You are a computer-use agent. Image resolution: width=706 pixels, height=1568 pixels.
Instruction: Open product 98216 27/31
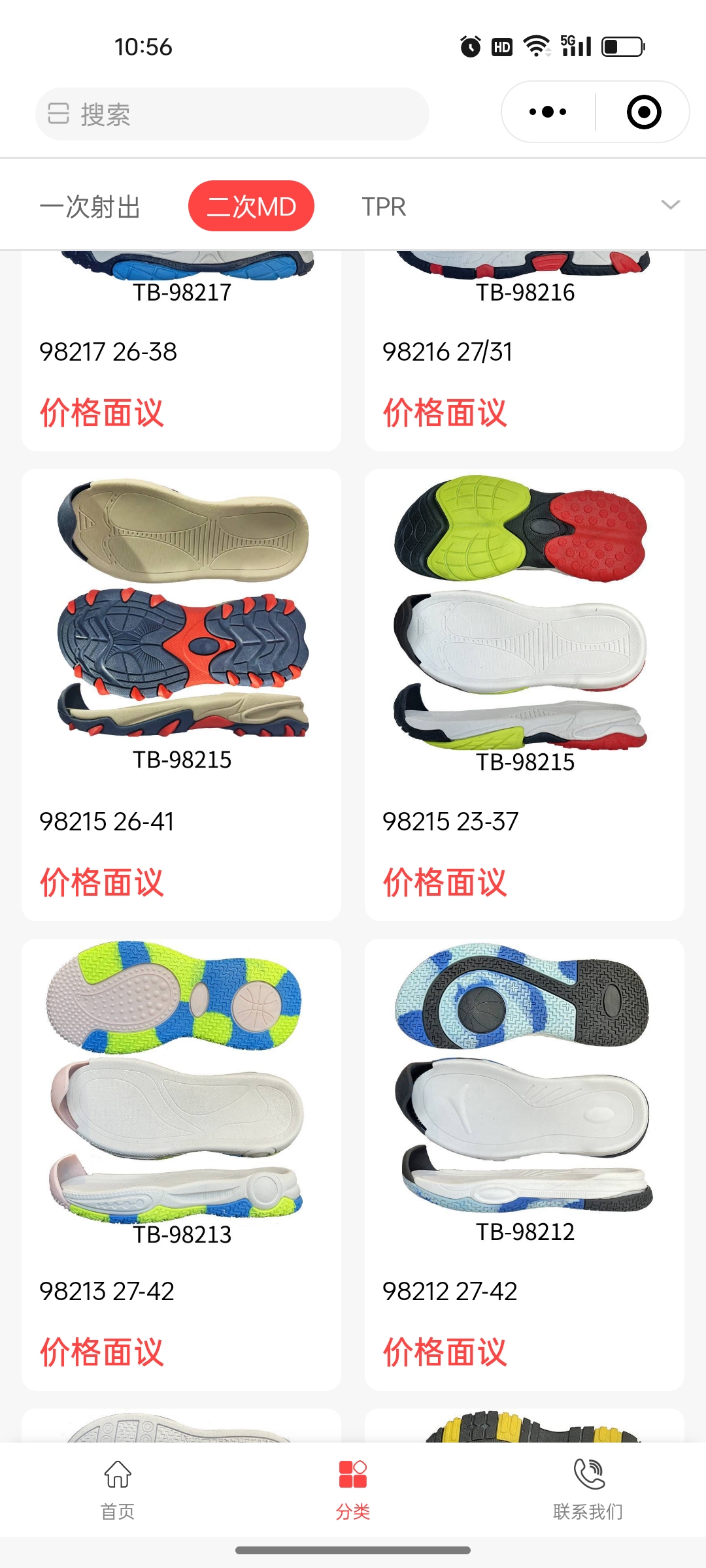pyautogui.click(x=524, y=351)
